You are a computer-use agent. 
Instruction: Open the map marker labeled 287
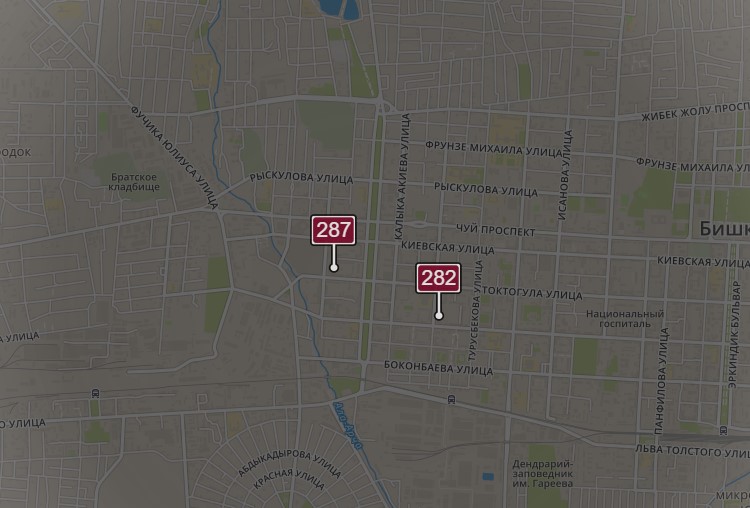(333, 230)
